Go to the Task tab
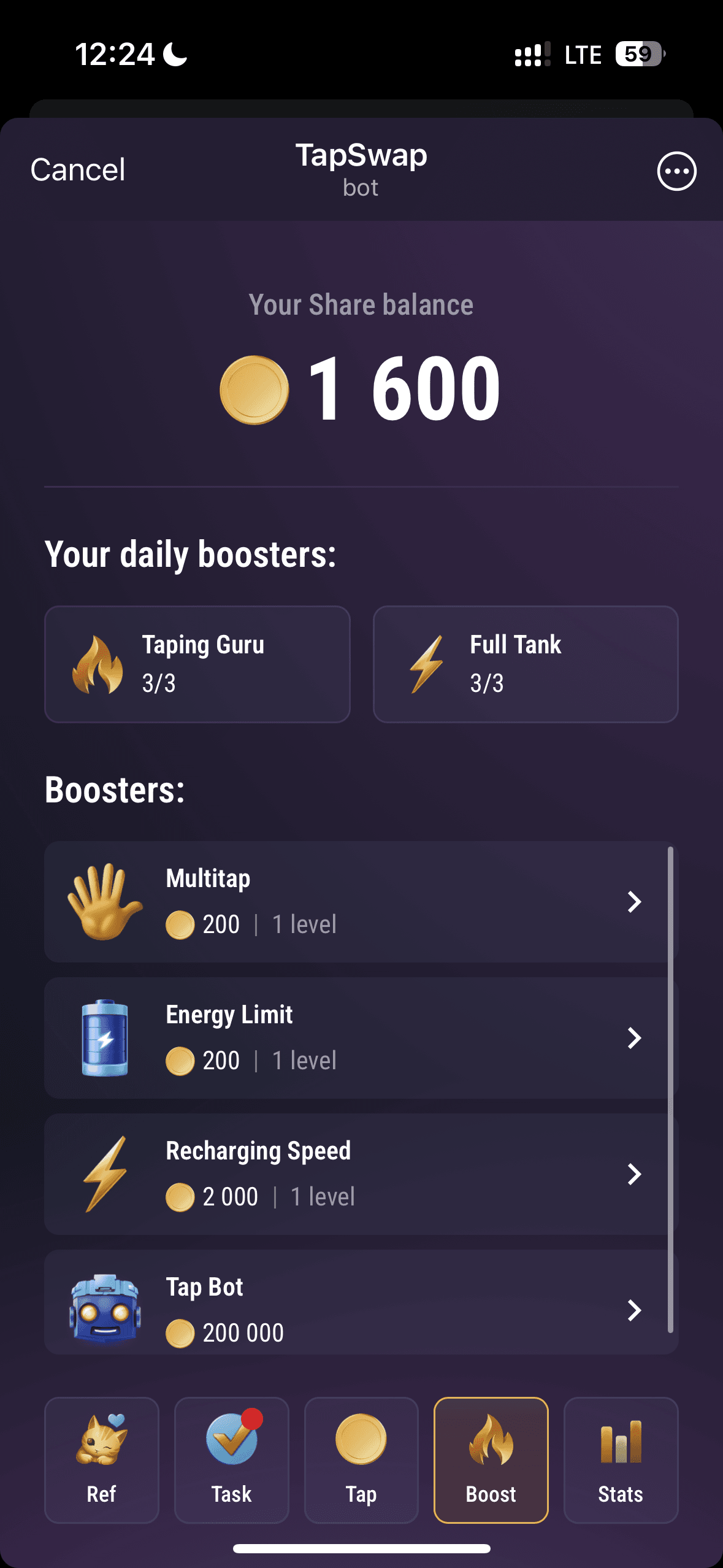Image resolution: width=723 pixels, height=1568 pixels. [232, 1459]
